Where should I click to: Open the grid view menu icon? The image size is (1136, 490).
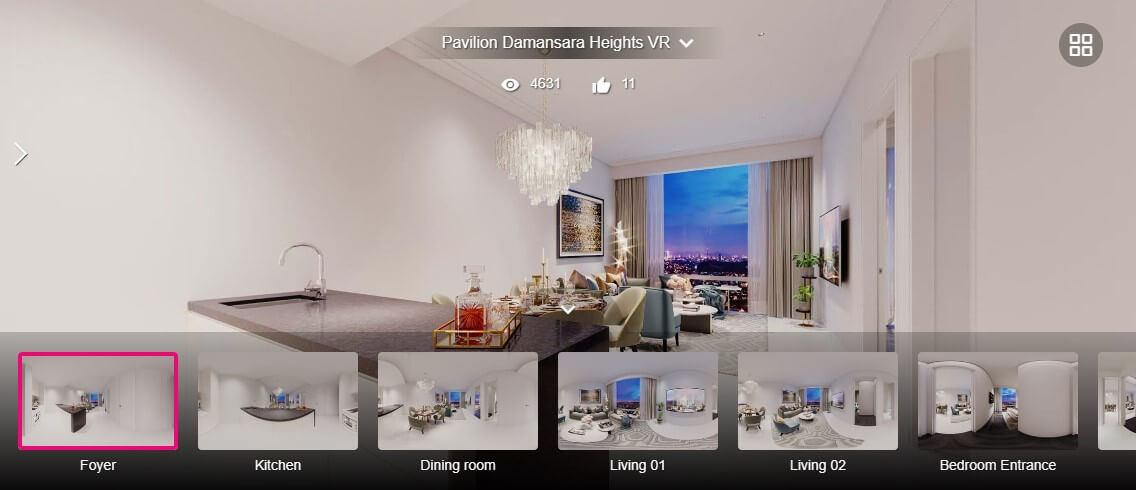[x=1080, y=45]
